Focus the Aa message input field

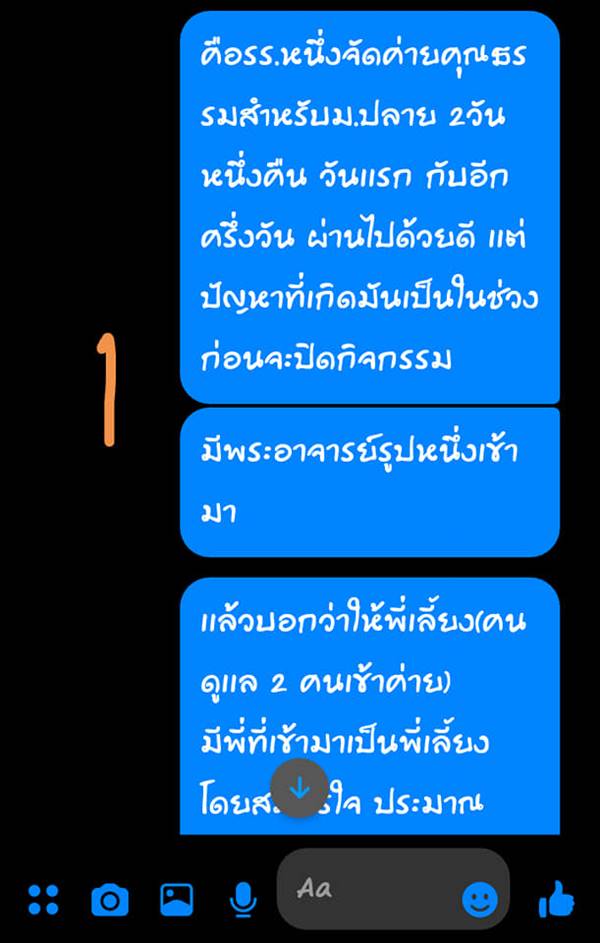click(370, 888)
